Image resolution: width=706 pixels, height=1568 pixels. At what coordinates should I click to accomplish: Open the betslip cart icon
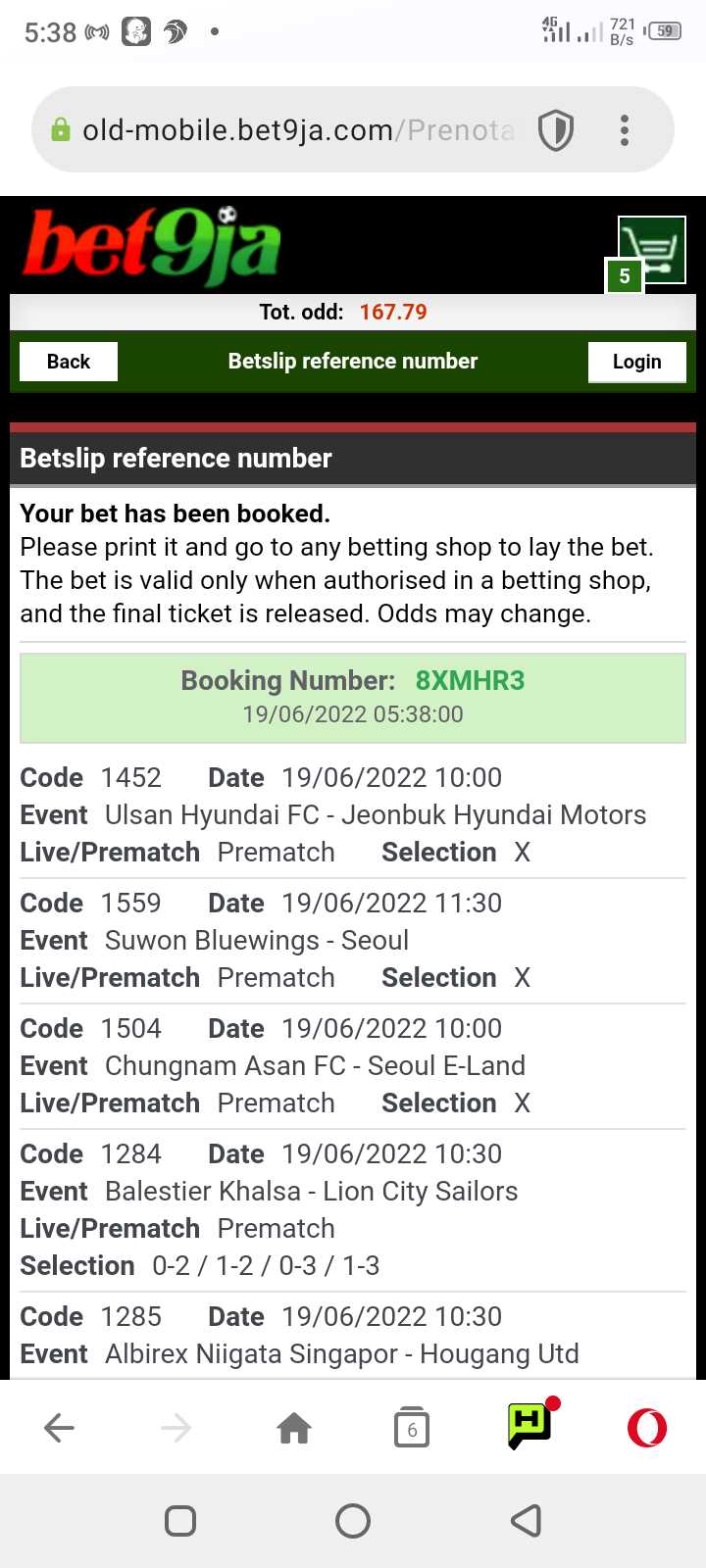click(651, 250)
